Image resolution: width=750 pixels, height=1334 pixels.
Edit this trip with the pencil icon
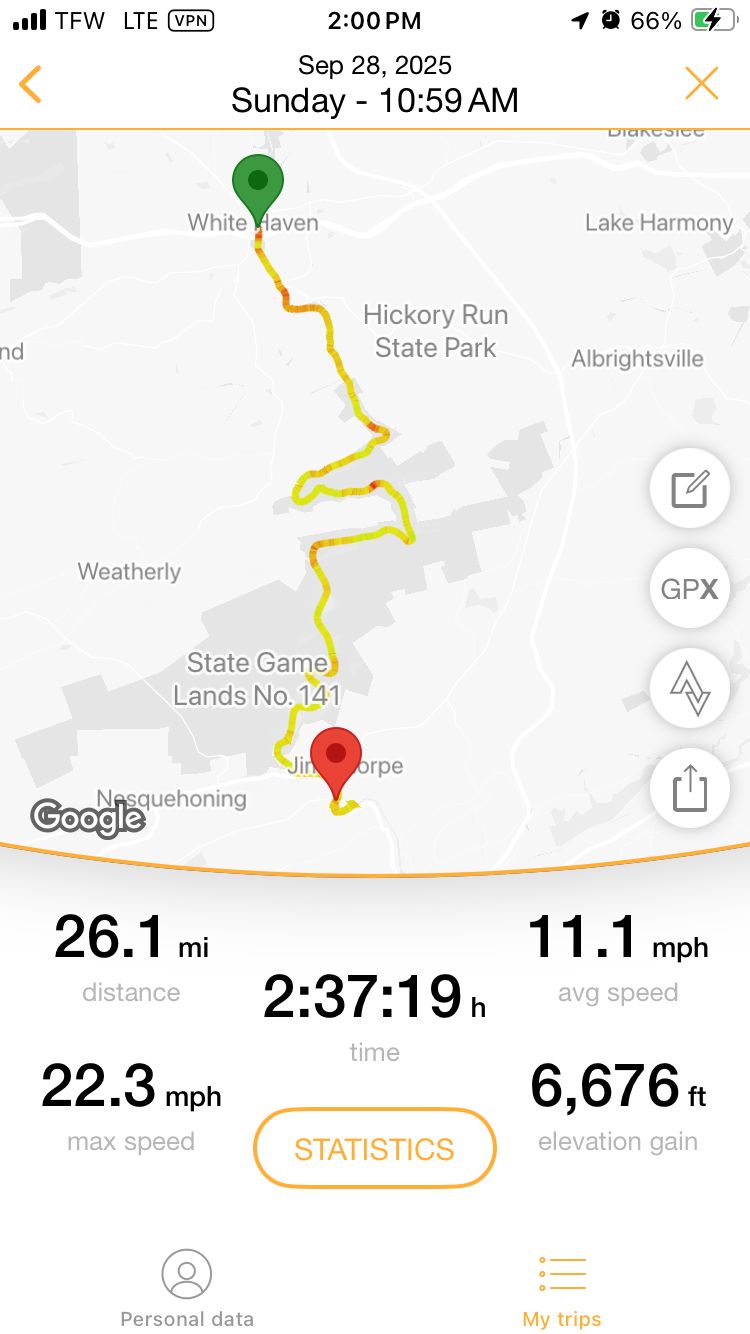point(690,489)
